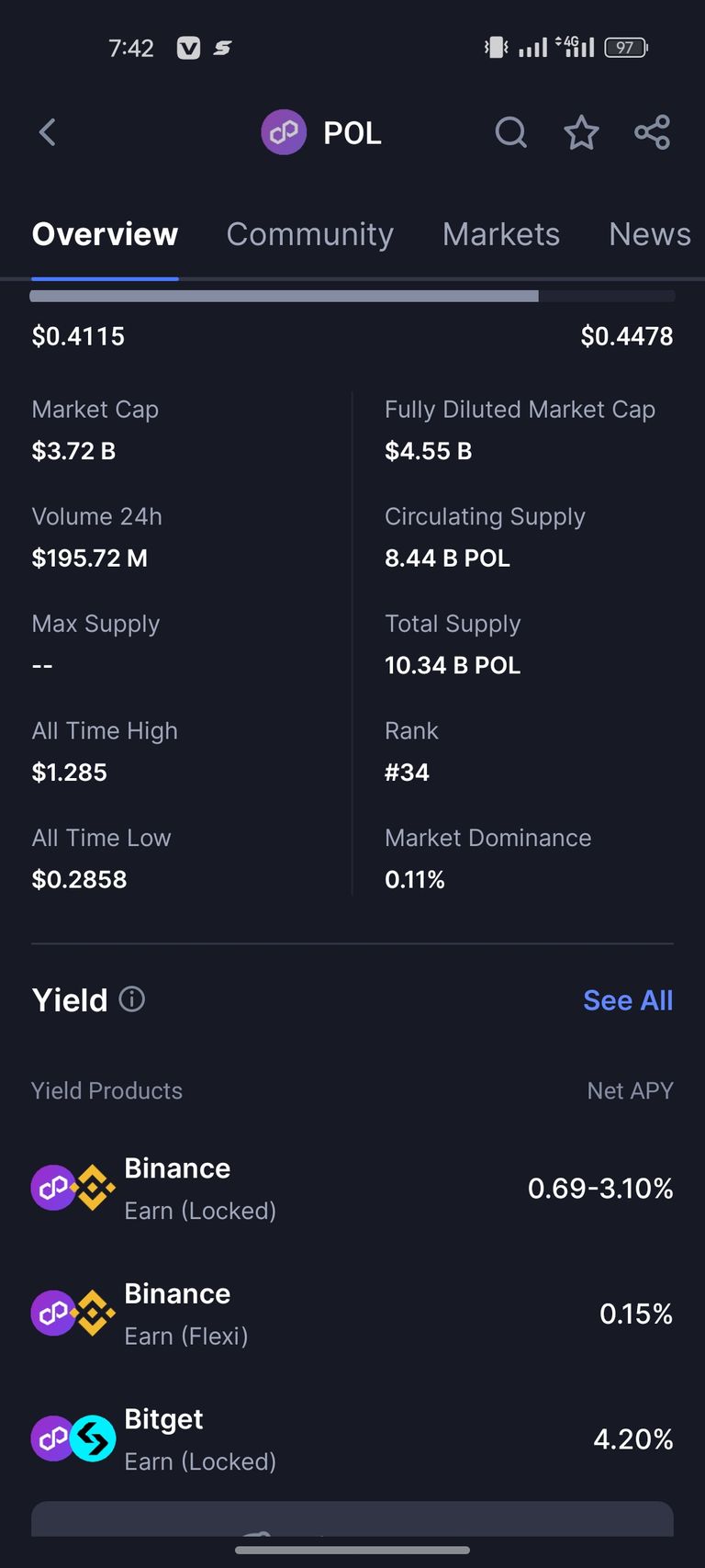Tap the Yield info icon
The width and height of the screenshot is (705, 1568).
click(x=132, y=998)
